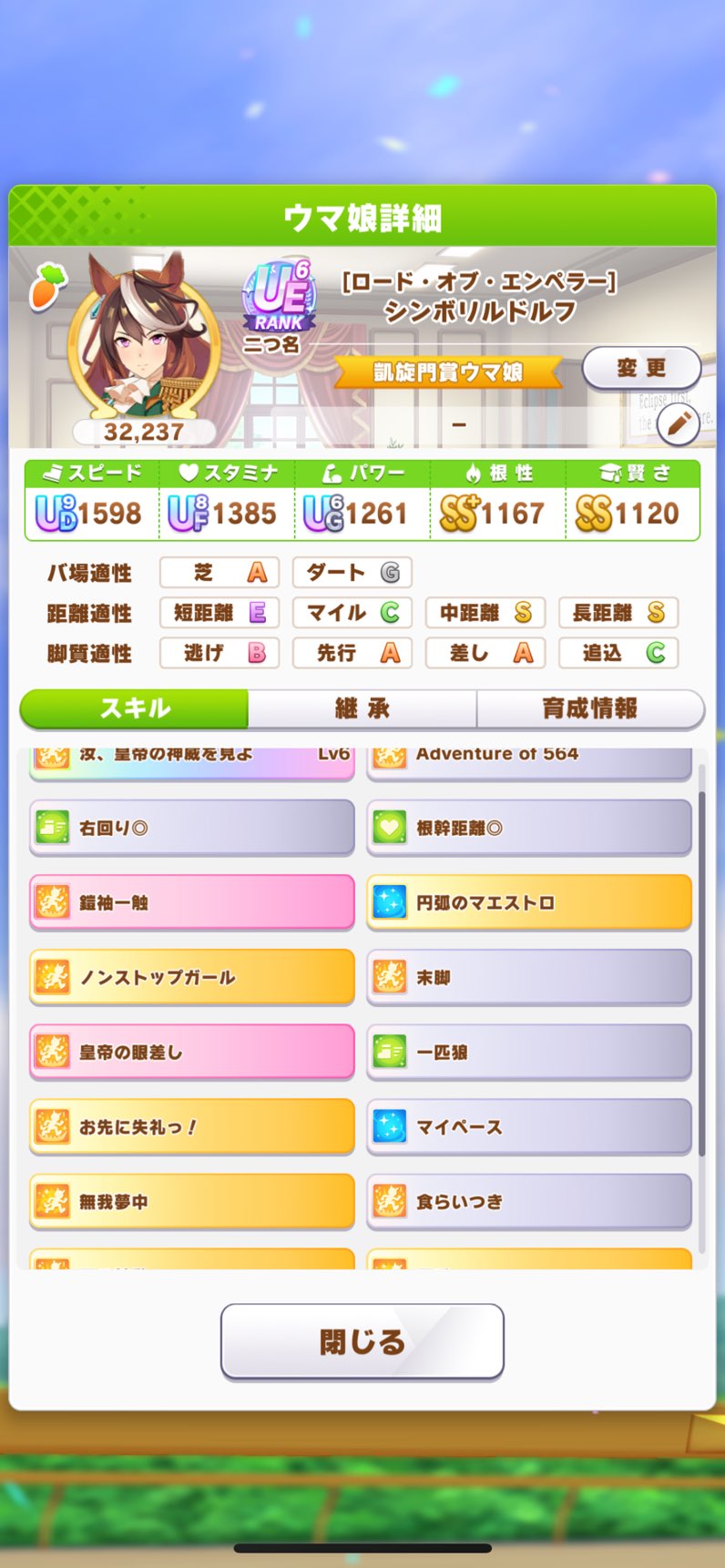
Task: Select the 食らいつき skill
Action: tap(529, 1201)
